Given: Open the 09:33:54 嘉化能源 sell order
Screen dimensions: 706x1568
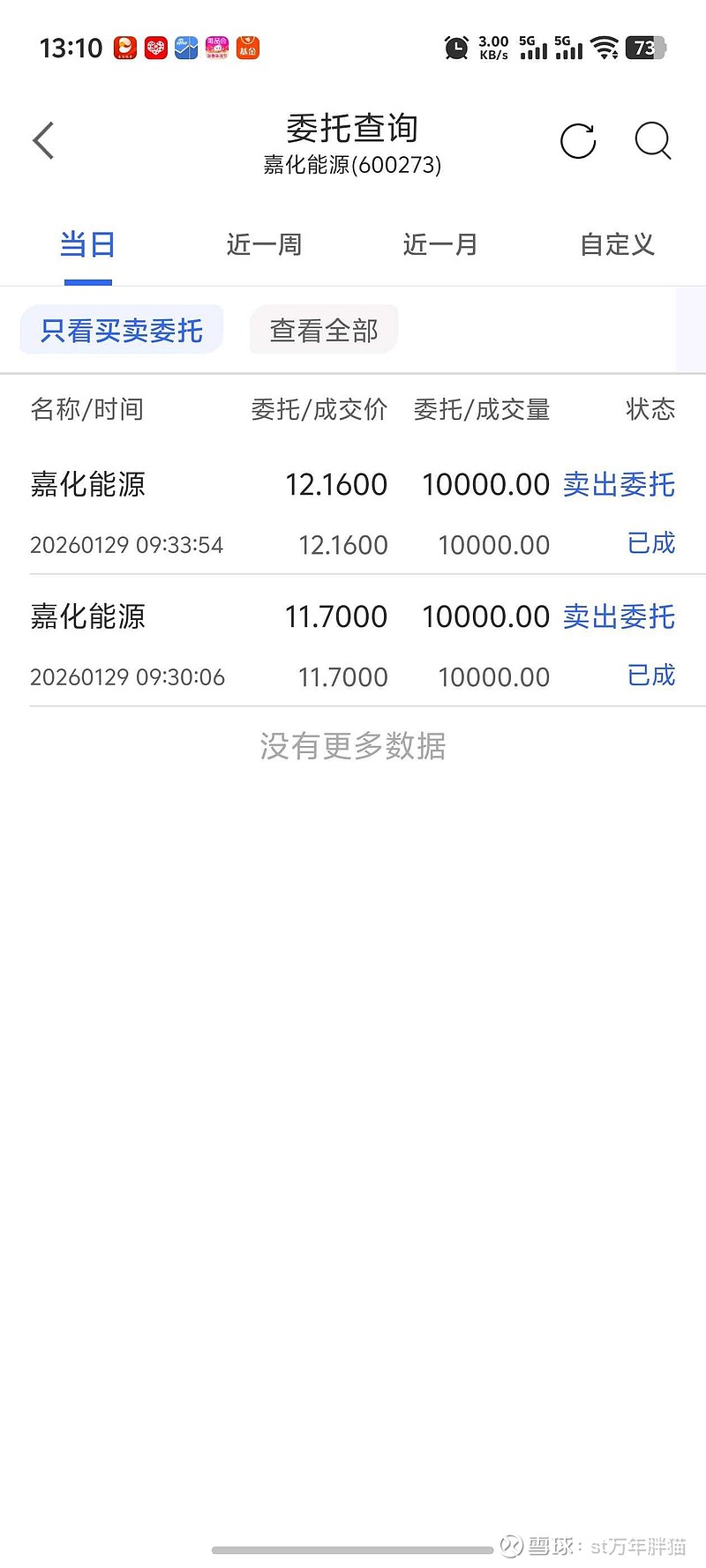Looking at the screenshot, I should pyautogui.click(x=353, y=513).
